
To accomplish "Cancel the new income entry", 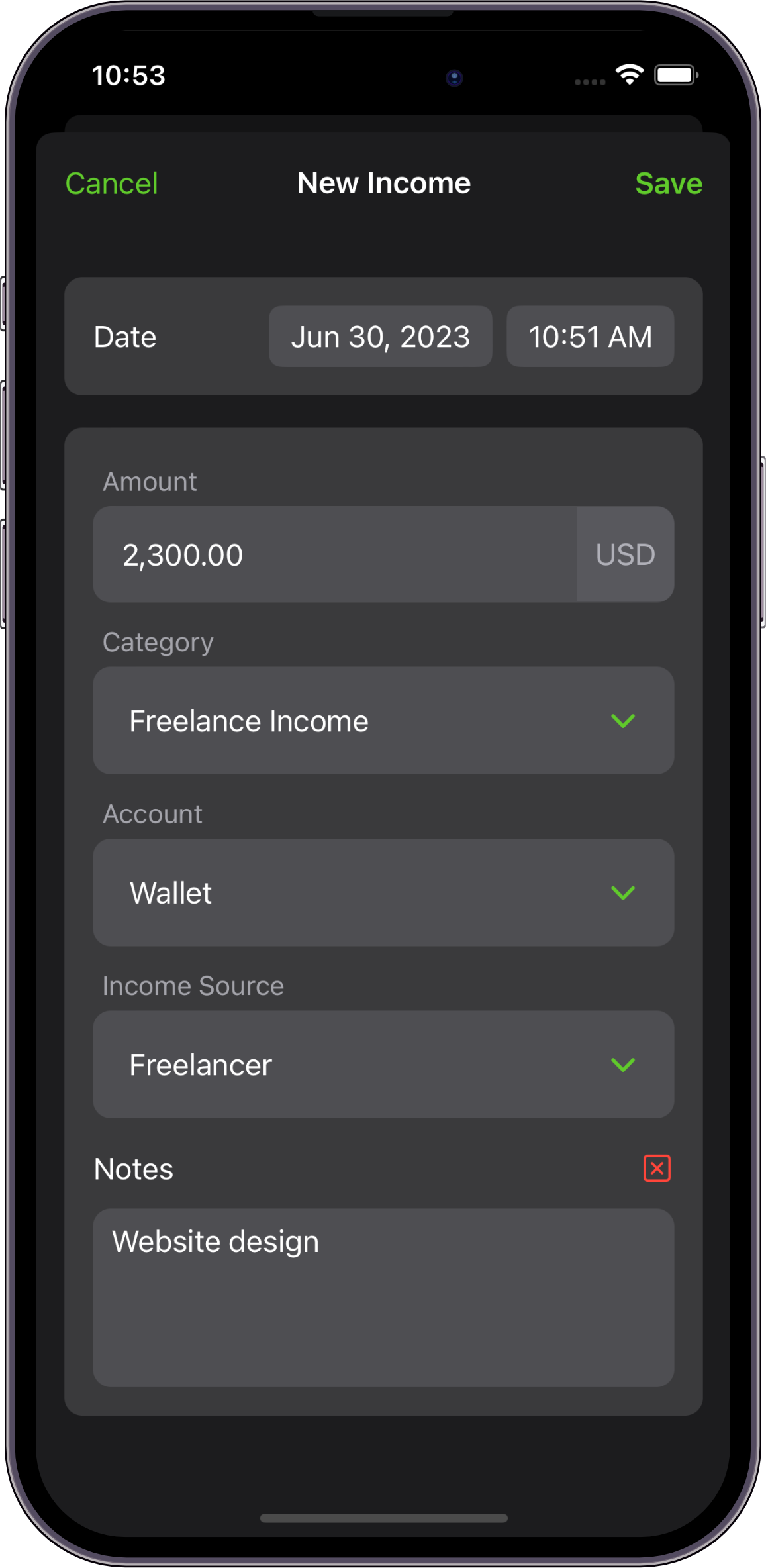I will (111, 183).
